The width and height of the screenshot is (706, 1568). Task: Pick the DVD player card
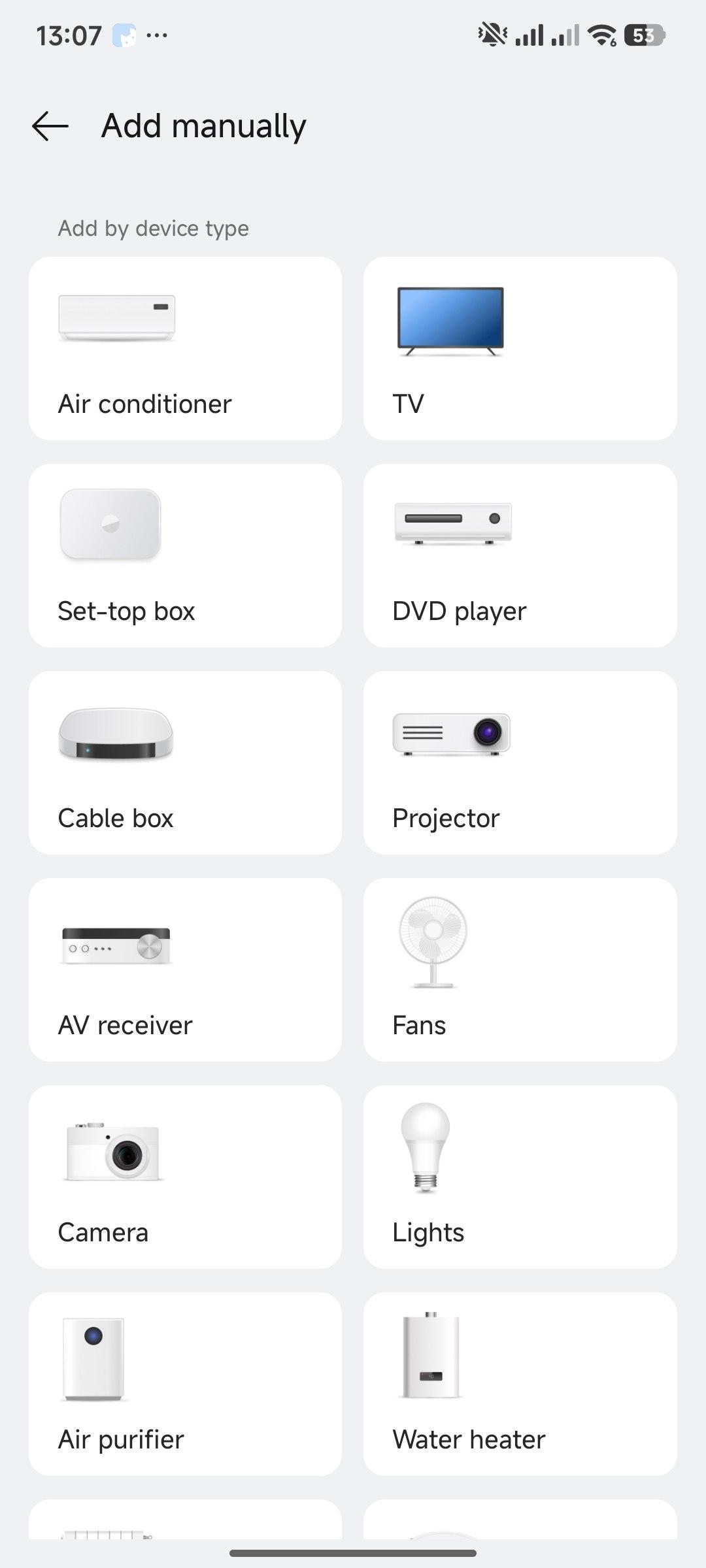click(x=520, y=555)
